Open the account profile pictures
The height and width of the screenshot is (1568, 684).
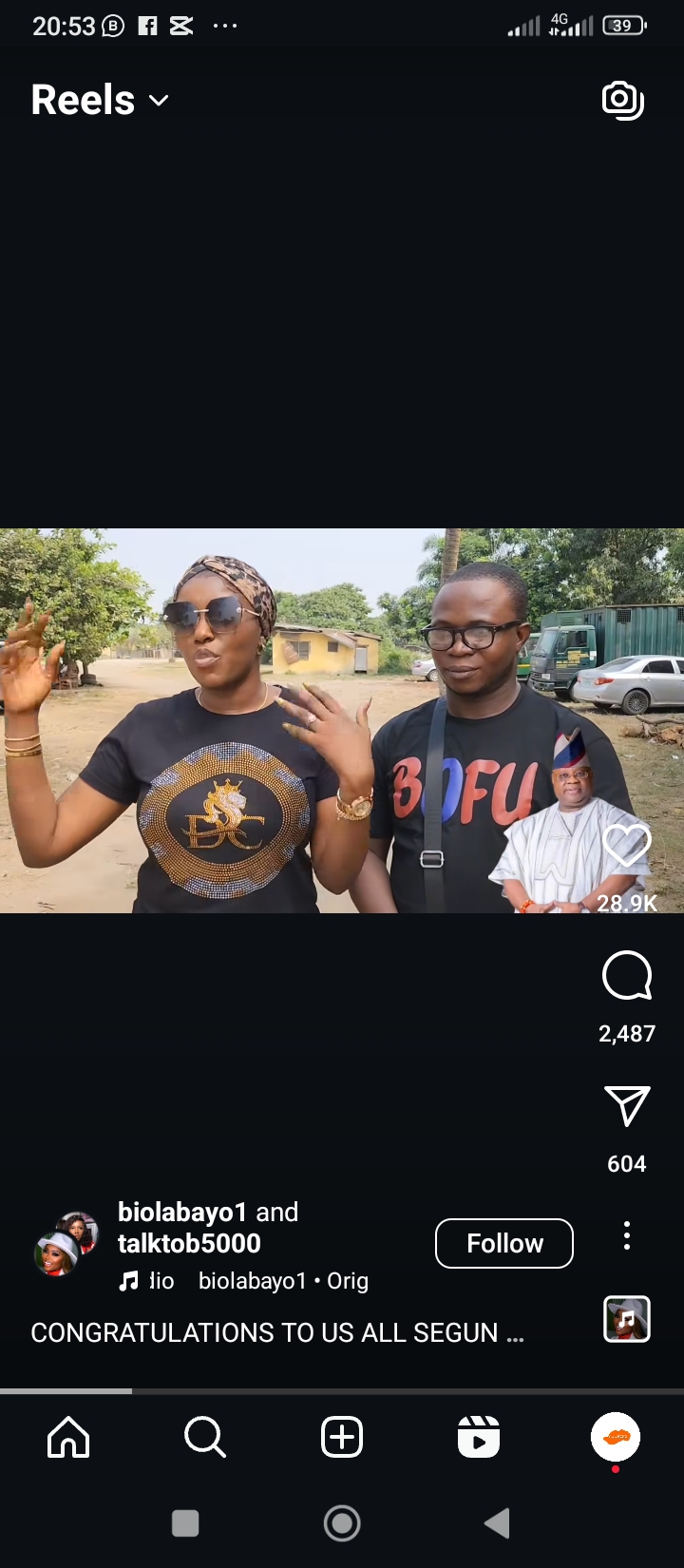[66, 1243]
